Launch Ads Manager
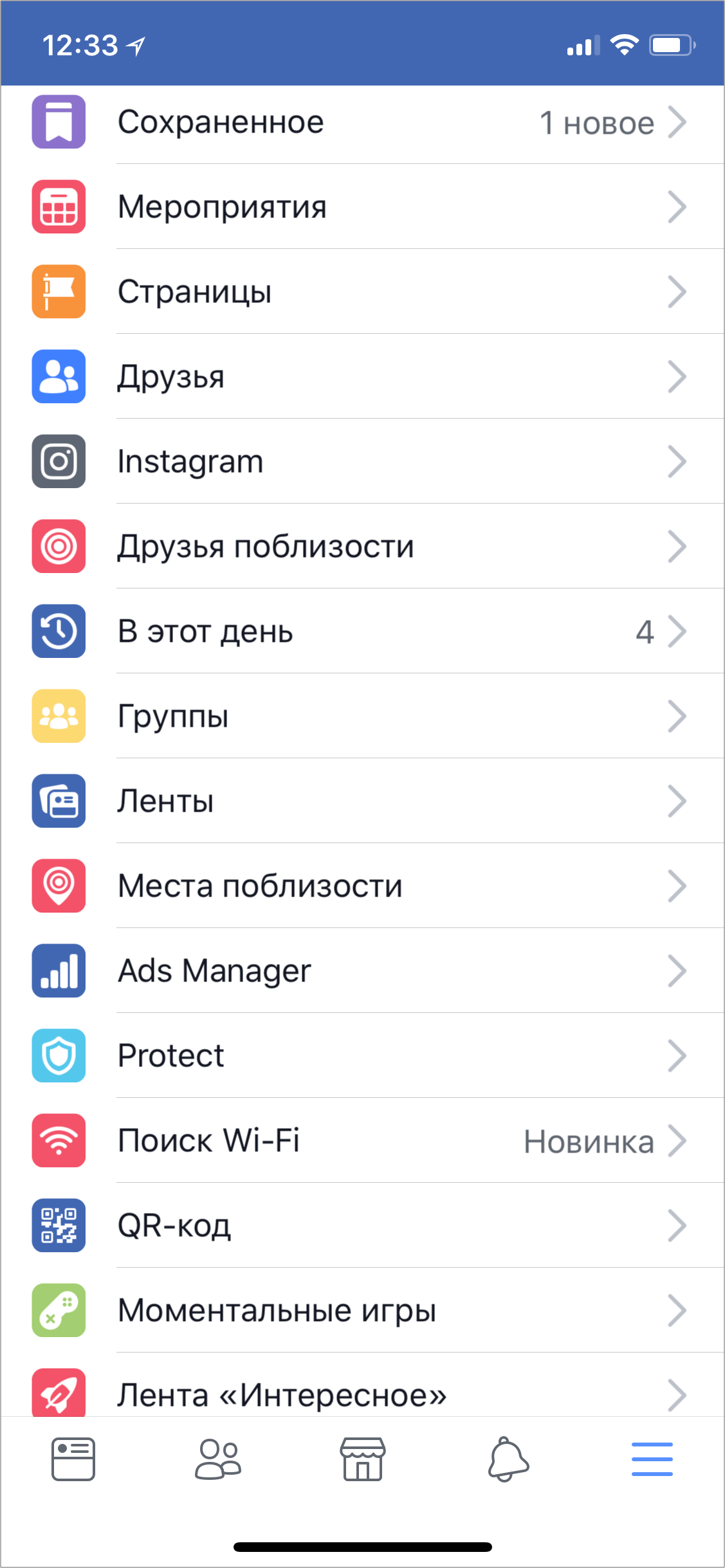 362,971
